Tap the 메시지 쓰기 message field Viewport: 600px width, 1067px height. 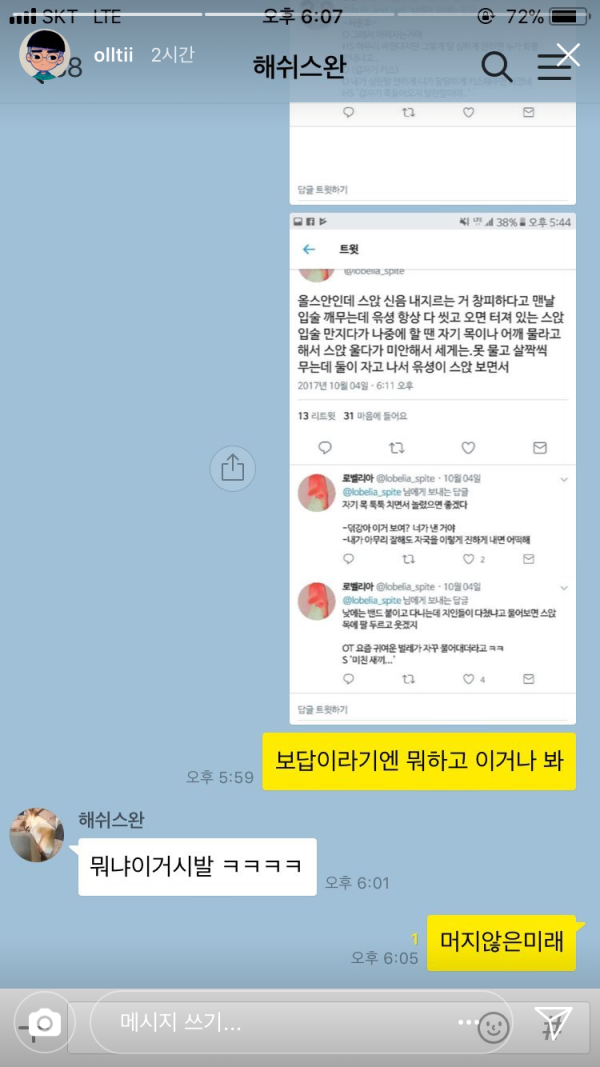(270, 1022)
